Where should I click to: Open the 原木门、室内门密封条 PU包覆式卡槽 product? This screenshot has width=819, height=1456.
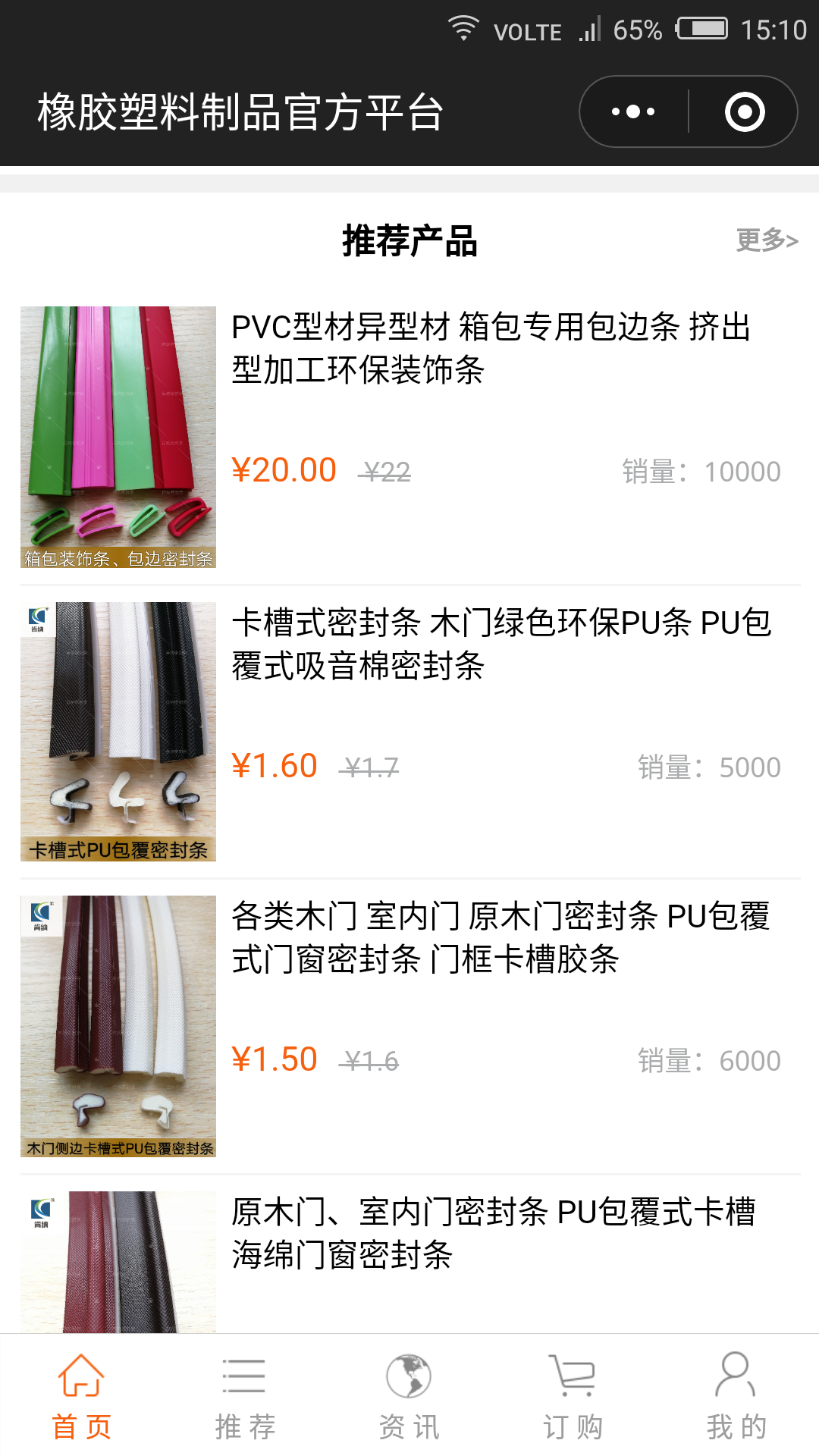click(x=493, y=1233)
